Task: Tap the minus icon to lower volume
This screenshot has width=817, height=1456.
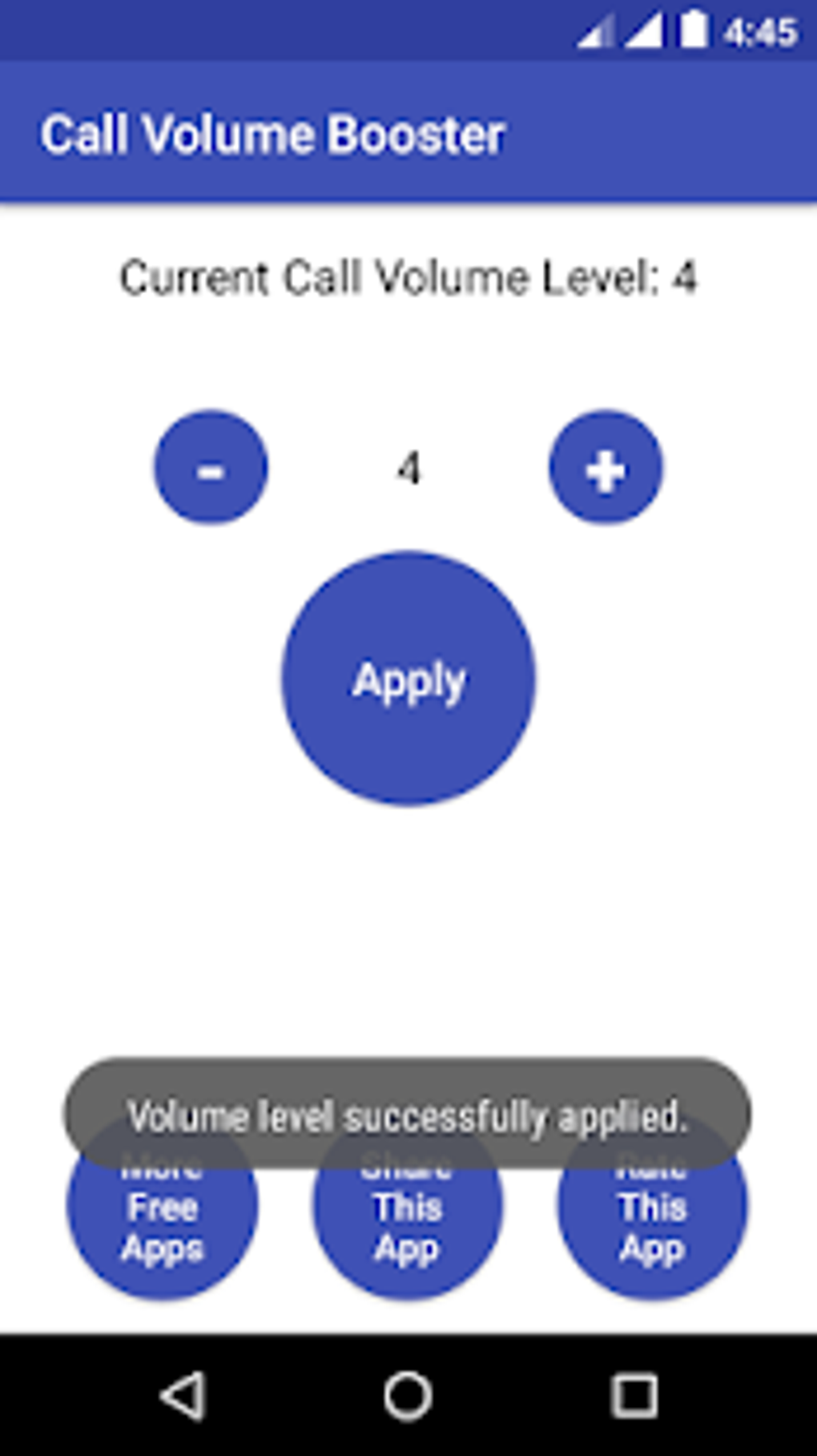Action: (x=210, y=469)
